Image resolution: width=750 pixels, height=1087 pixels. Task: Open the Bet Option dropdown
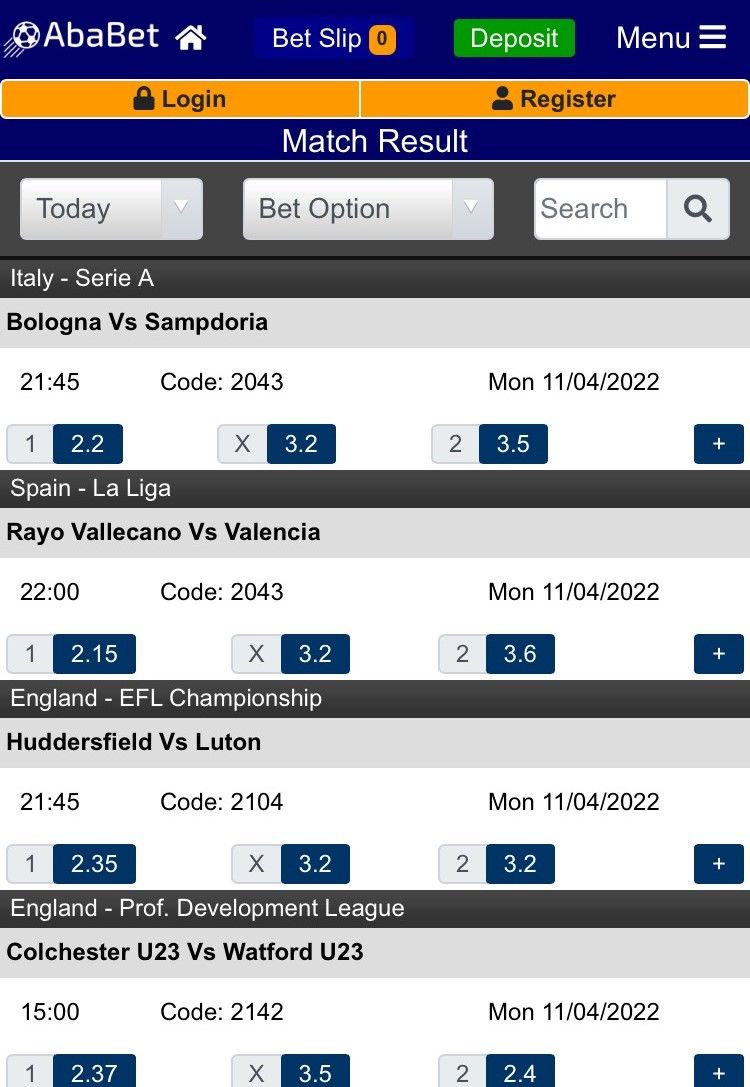click(x=367, y=209)
